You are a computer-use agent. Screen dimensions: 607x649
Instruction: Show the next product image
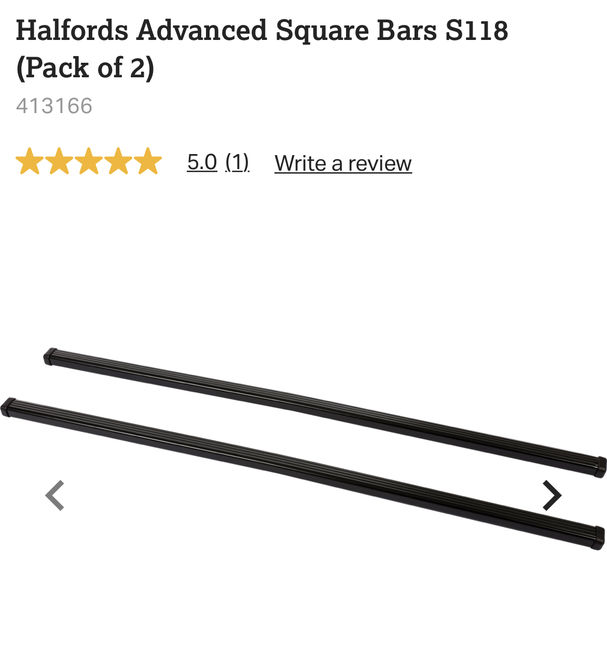click(x=551, y=495)
